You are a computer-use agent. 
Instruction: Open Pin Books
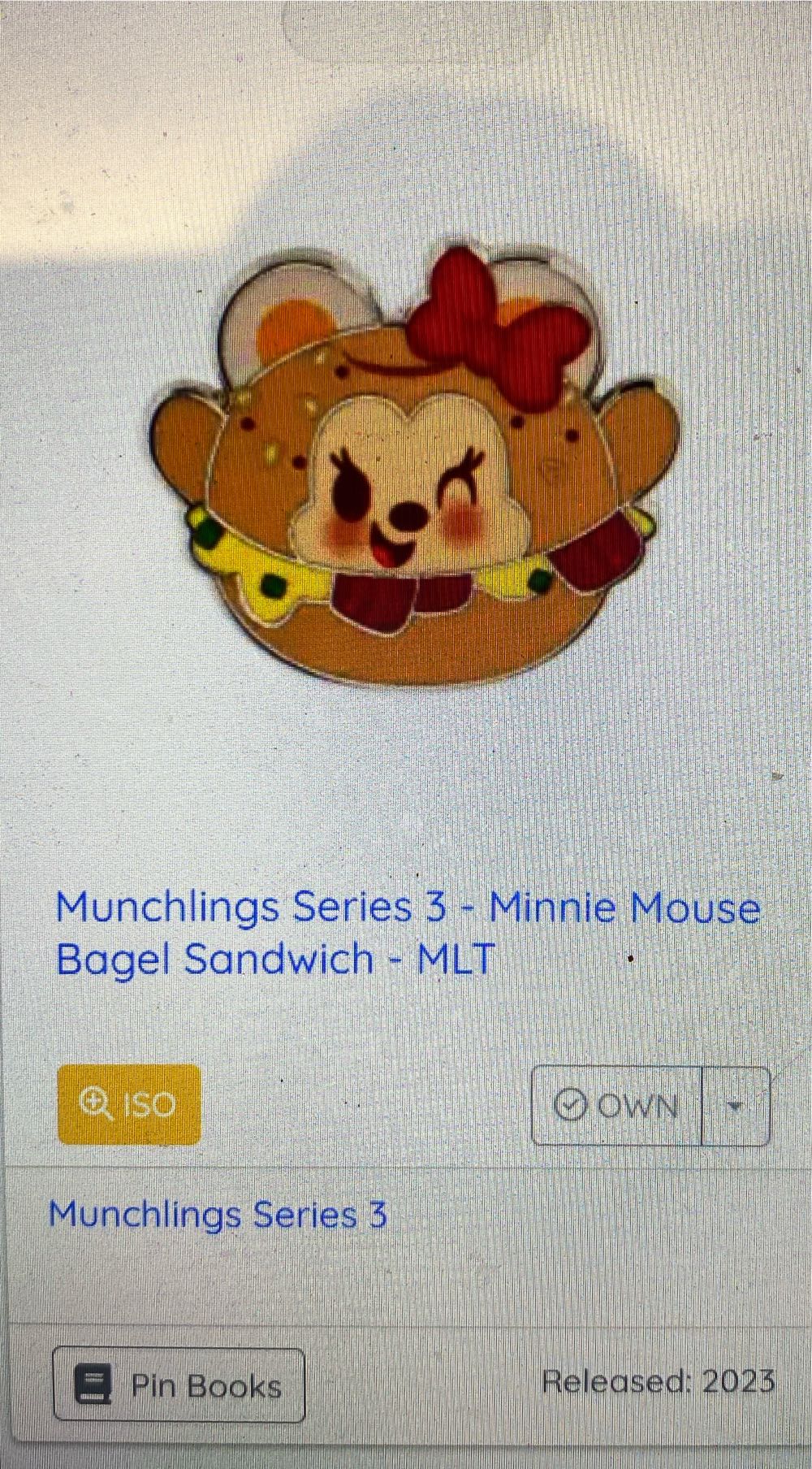pos(179,1385)
